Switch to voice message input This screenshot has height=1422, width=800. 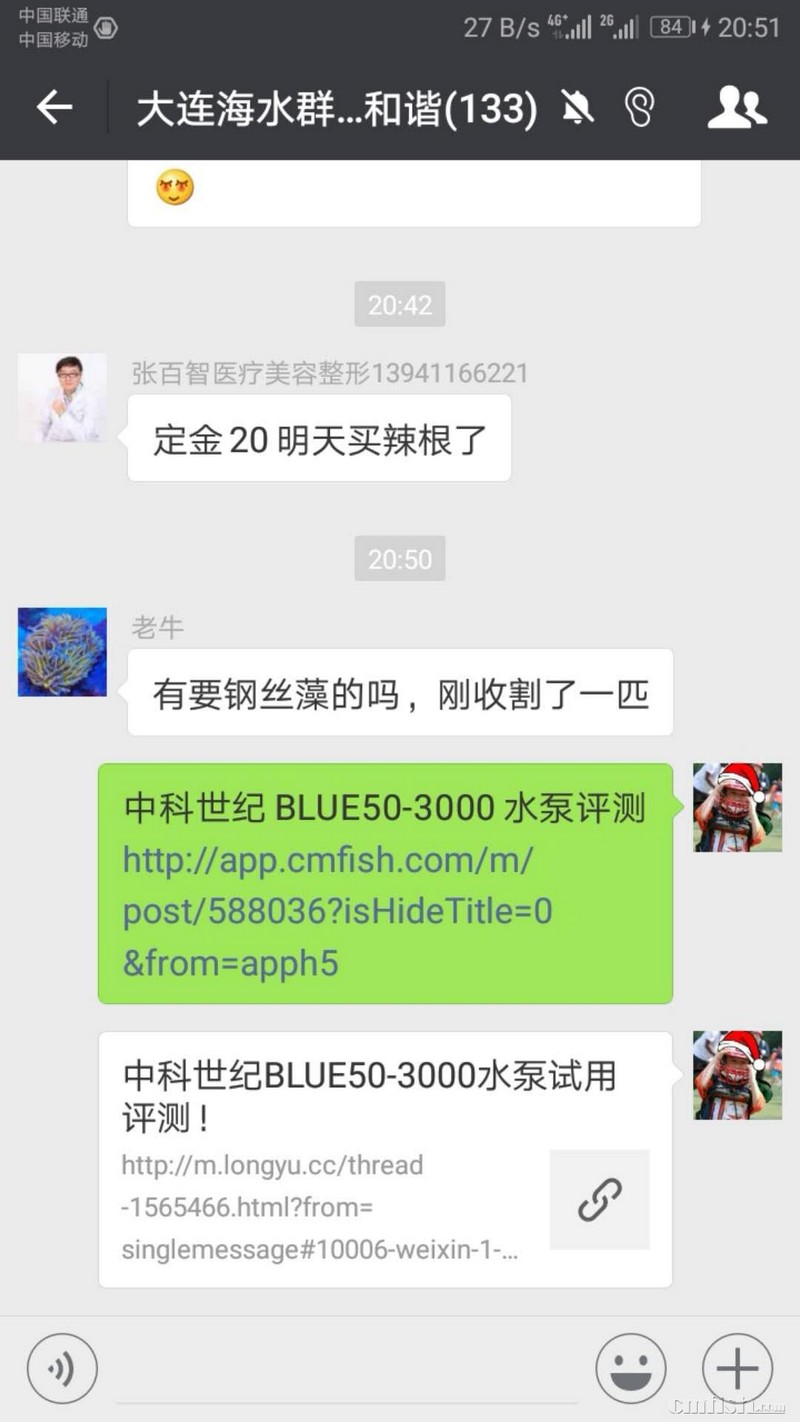[x=62, y=1367]
